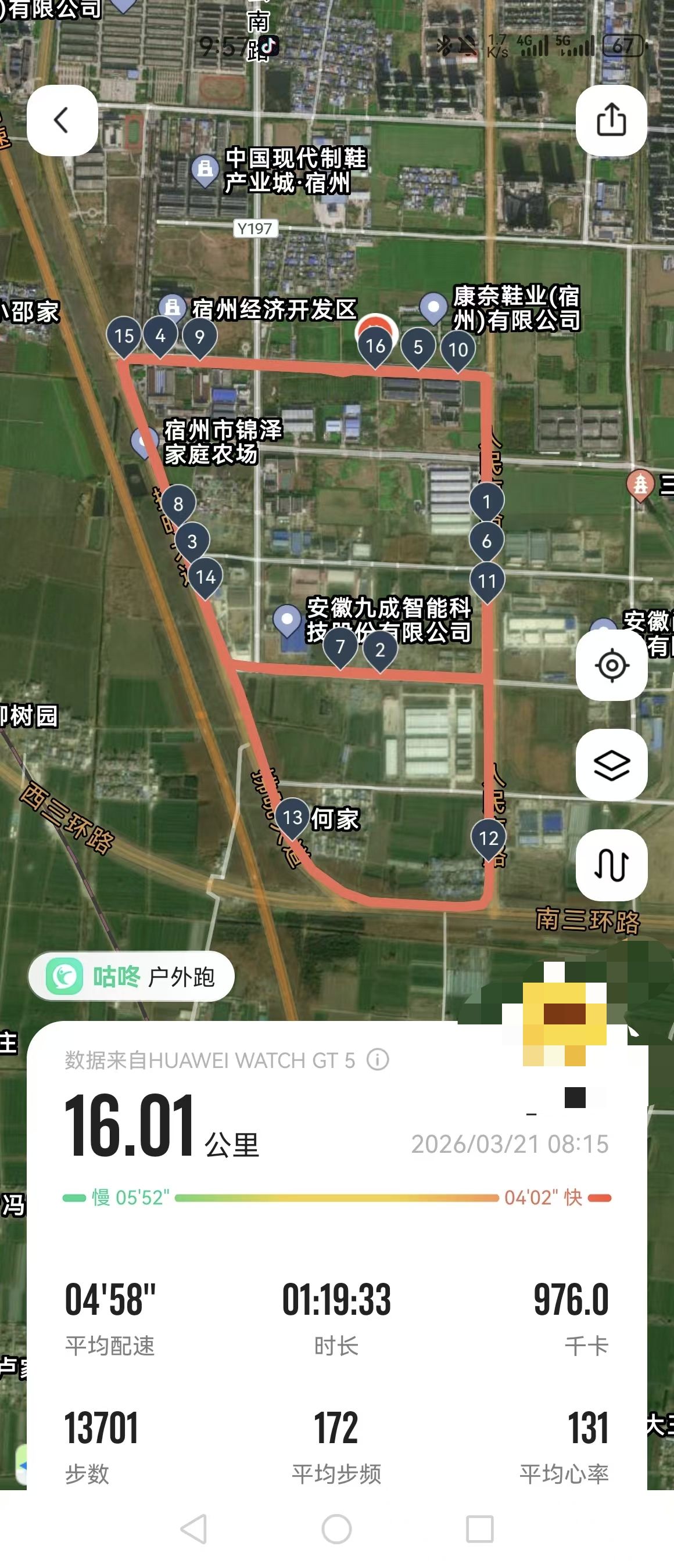
Task: Go to the home screen
Action: click(336, 1529)
